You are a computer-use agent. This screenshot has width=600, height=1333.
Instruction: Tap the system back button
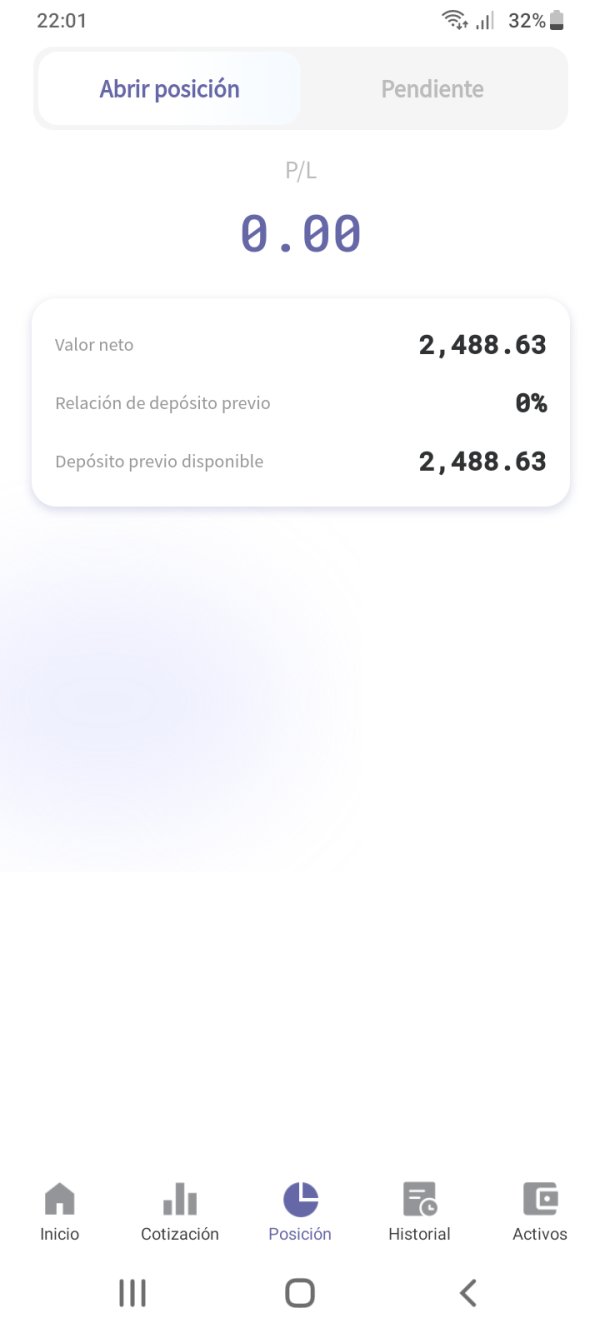pyautogui.click(x=468, y=1292)
